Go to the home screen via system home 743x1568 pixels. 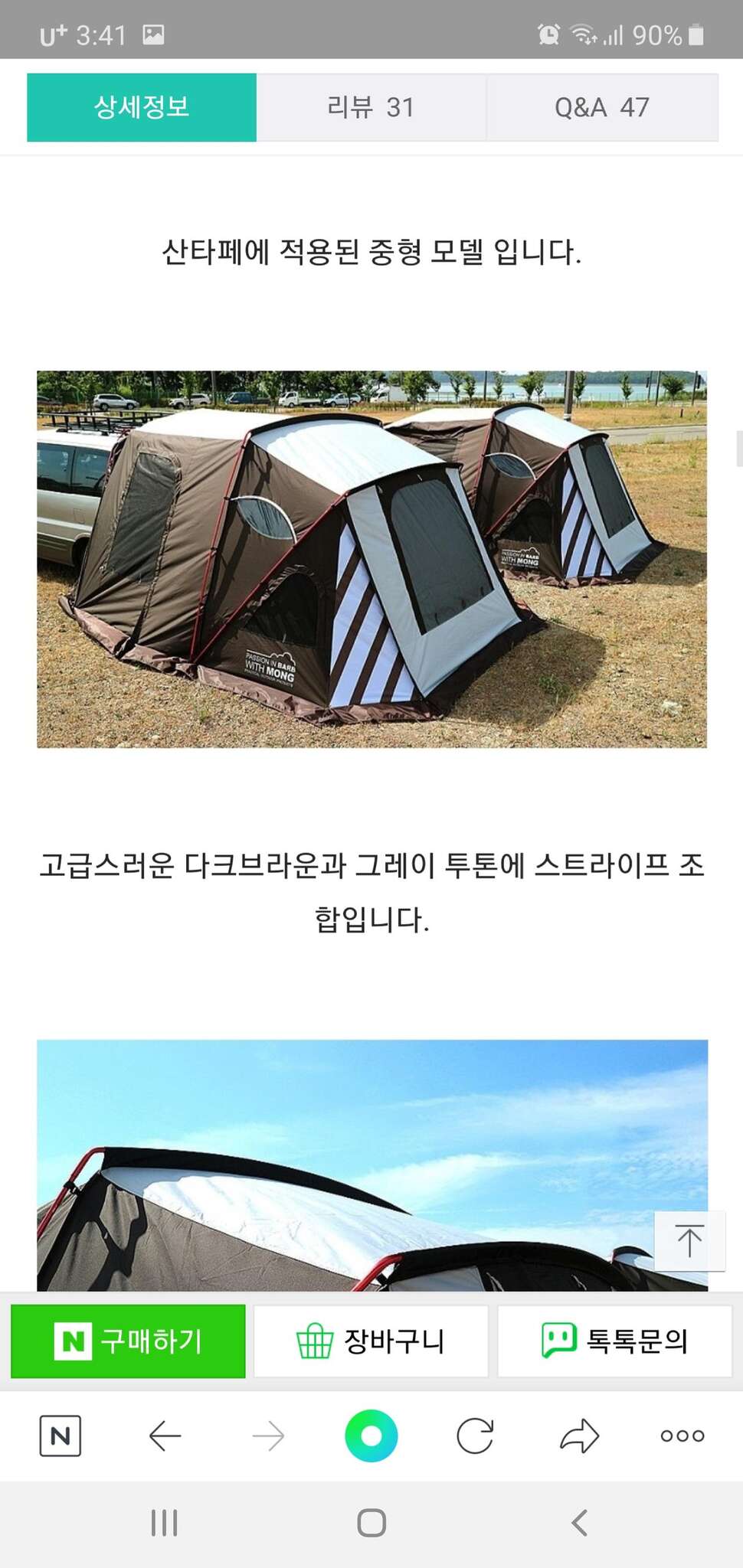tap(371, 1523)
